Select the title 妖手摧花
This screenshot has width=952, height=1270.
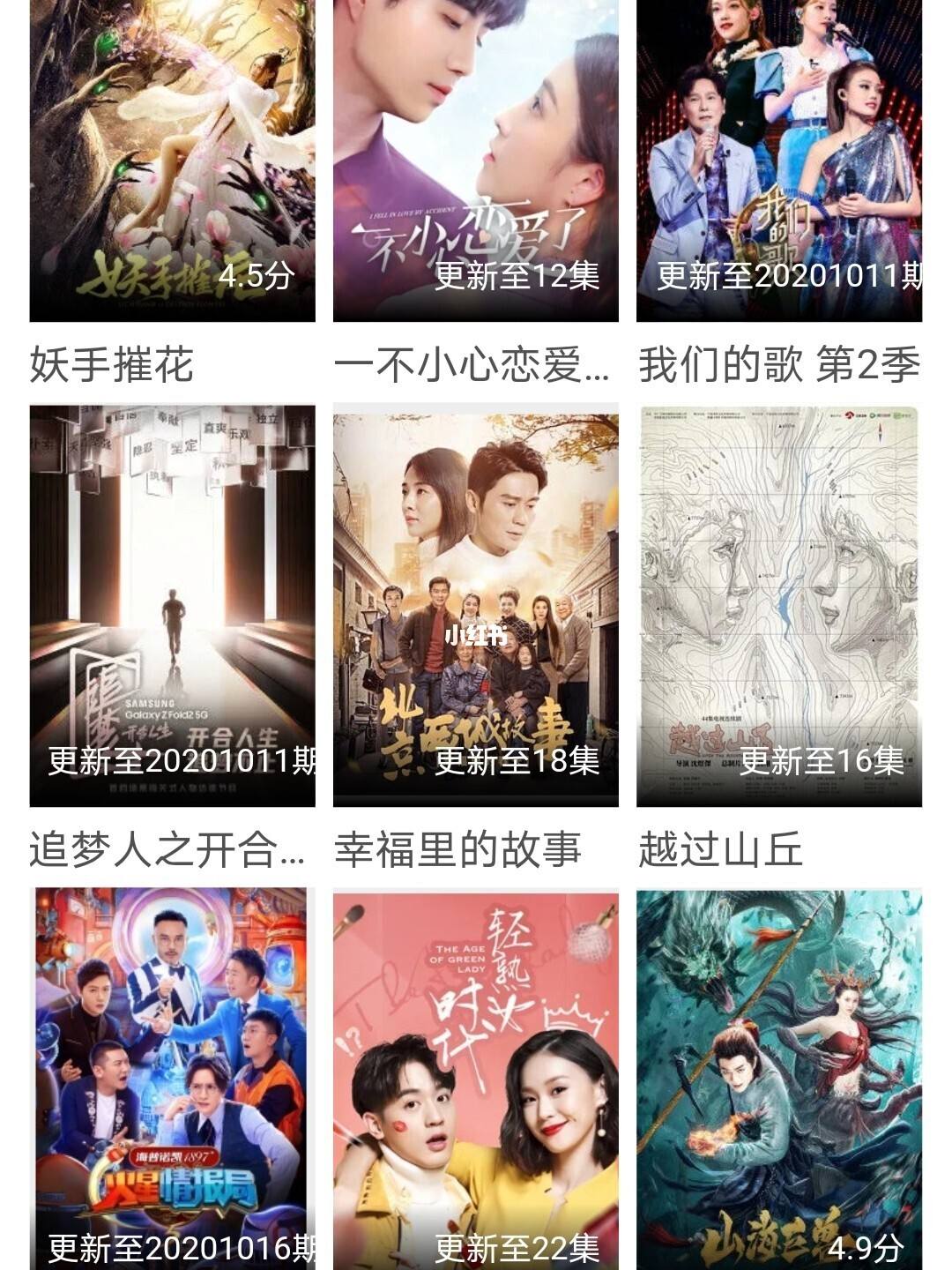pyautogui.click(x=115, y=362)
